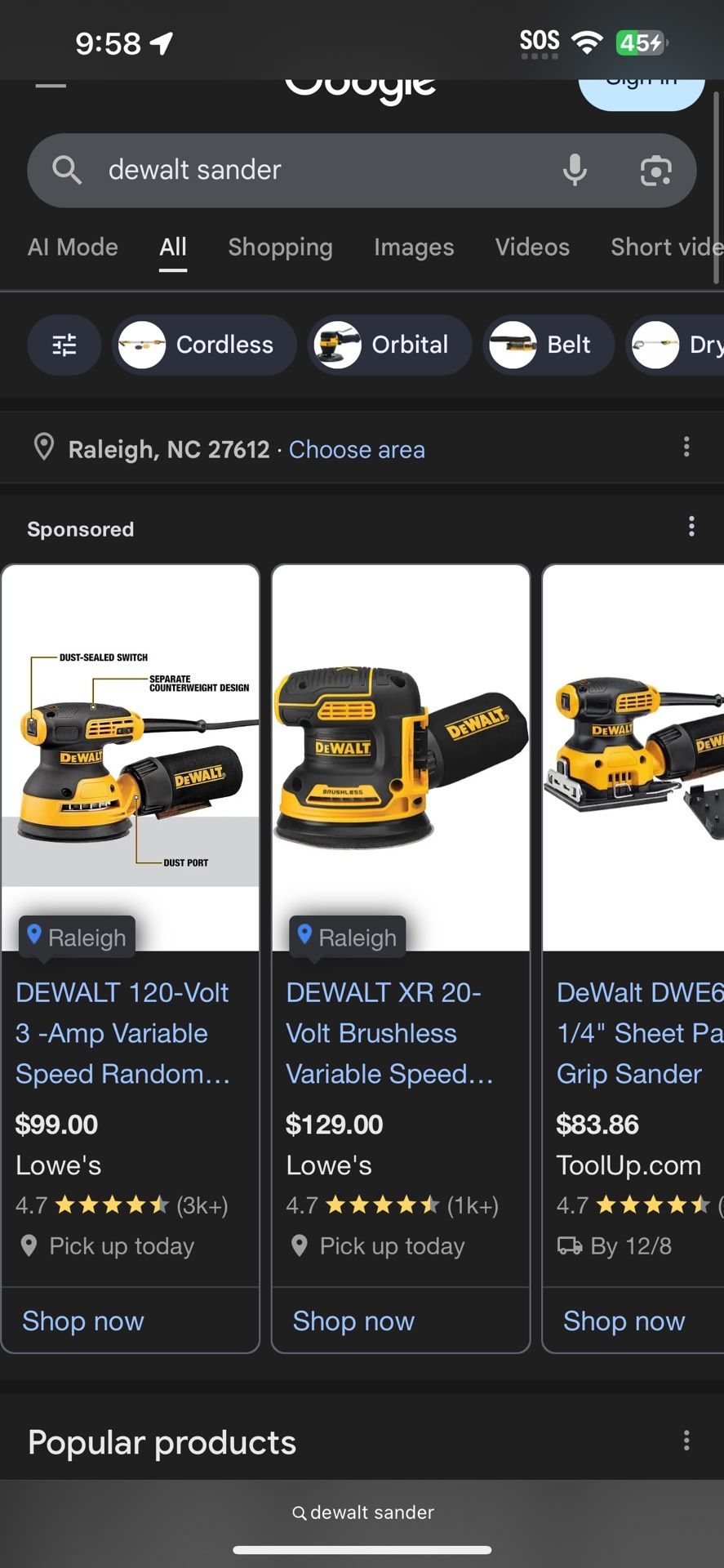724x1568 pixels.
Task: Apply the Cordless filter chip
Action: [x=202, y=345]
